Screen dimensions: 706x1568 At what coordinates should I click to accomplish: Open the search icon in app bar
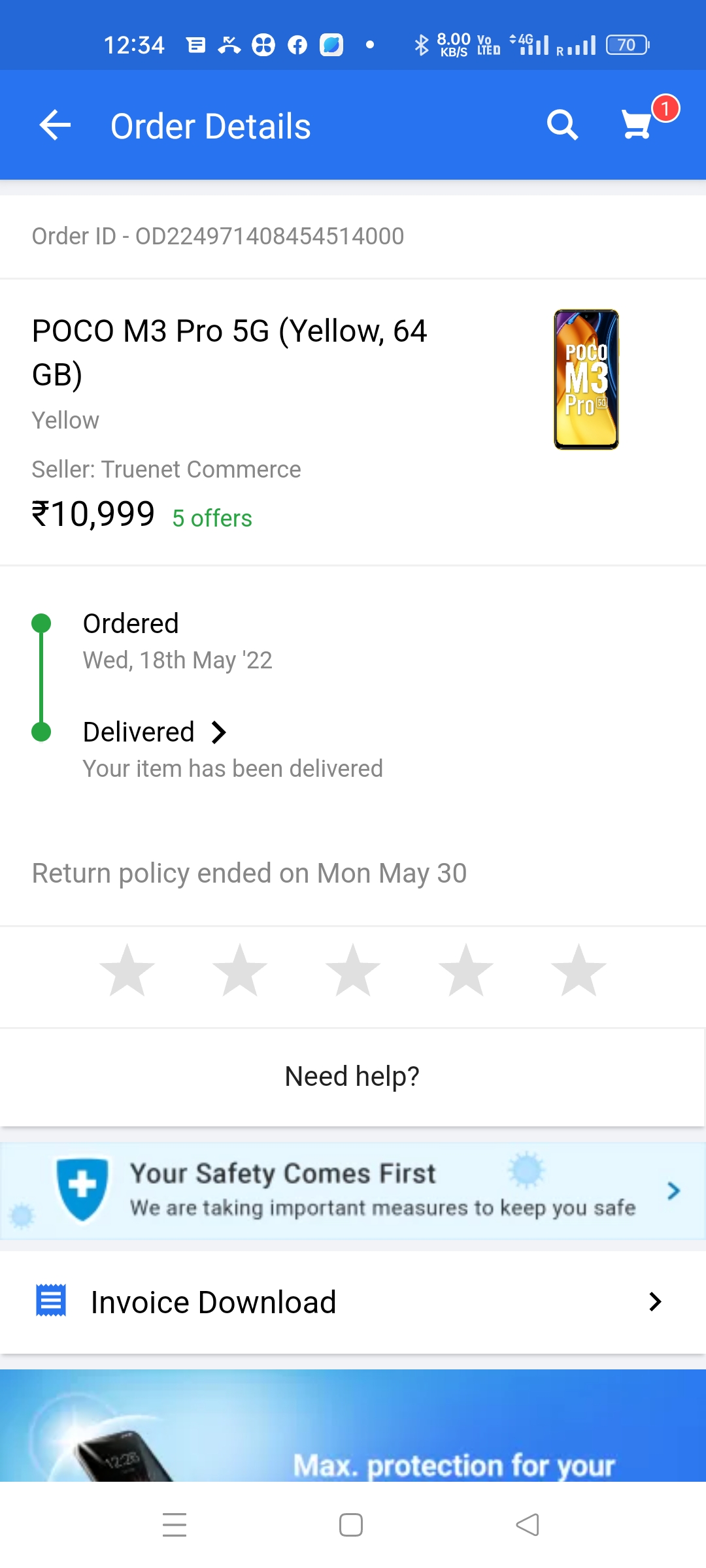[562, 125]
